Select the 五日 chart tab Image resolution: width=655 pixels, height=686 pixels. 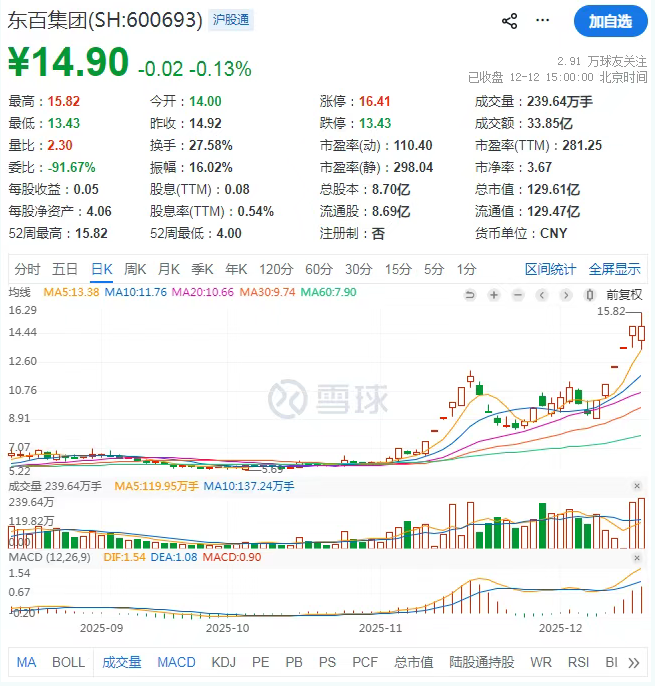(x=65, y=269)
